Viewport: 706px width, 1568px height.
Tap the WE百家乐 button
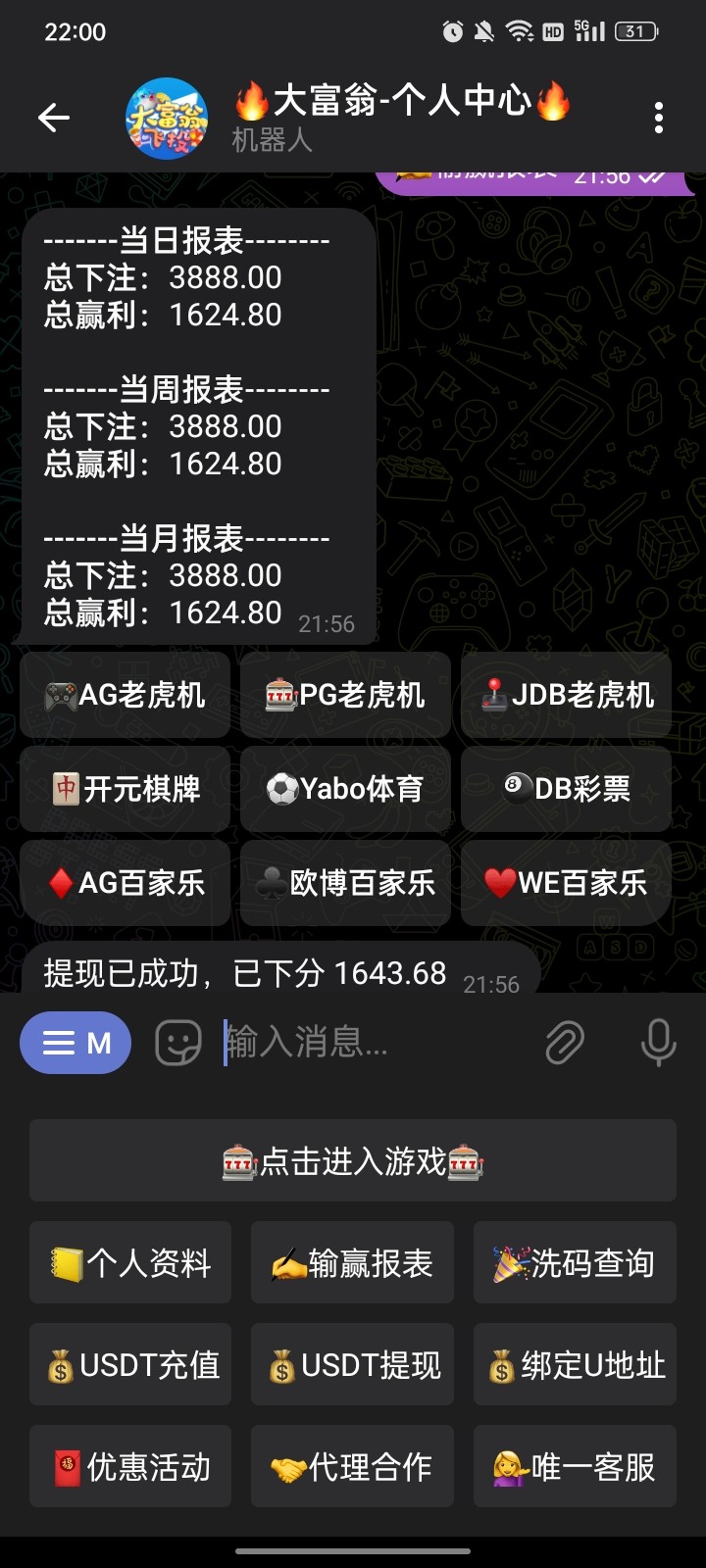[x=567, y=883]
